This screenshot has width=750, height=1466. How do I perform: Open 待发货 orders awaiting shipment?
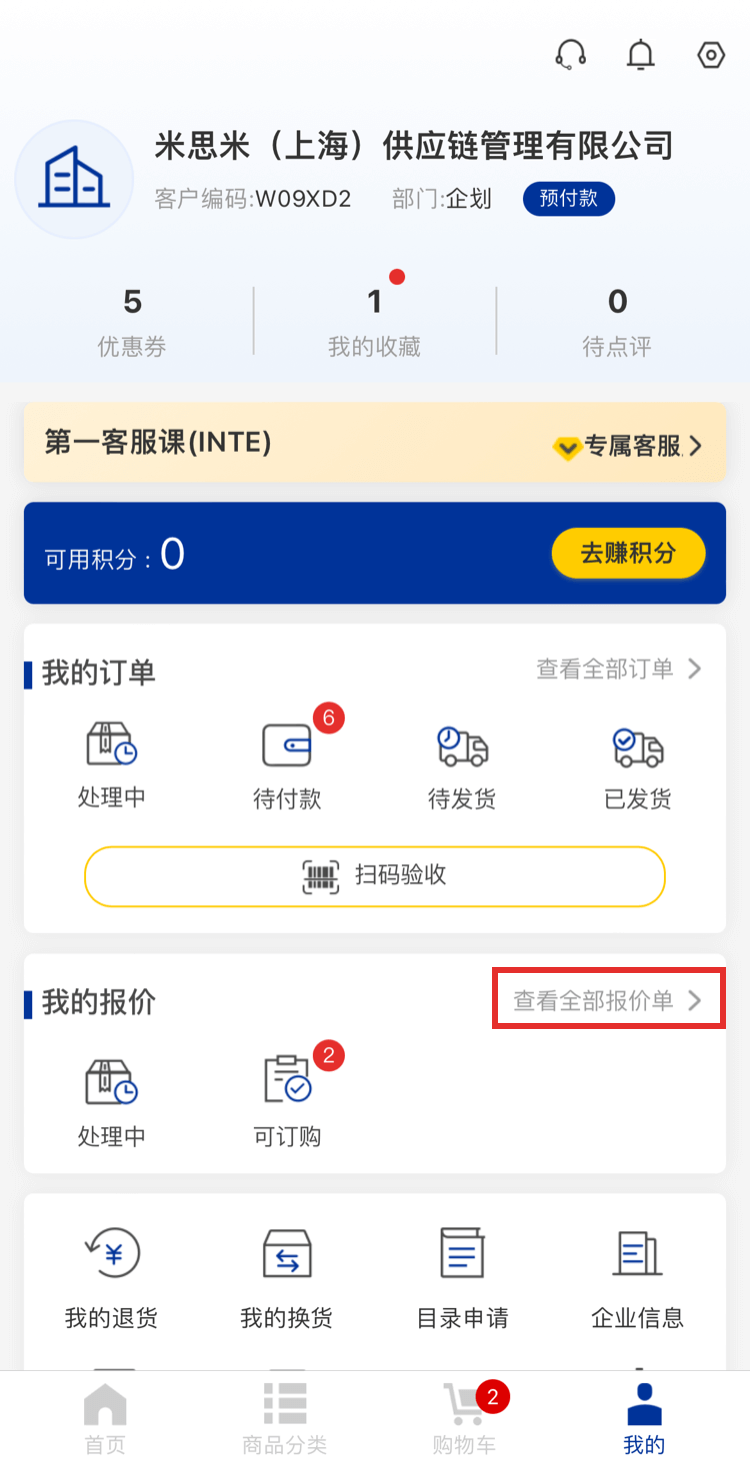pos(462,767)
